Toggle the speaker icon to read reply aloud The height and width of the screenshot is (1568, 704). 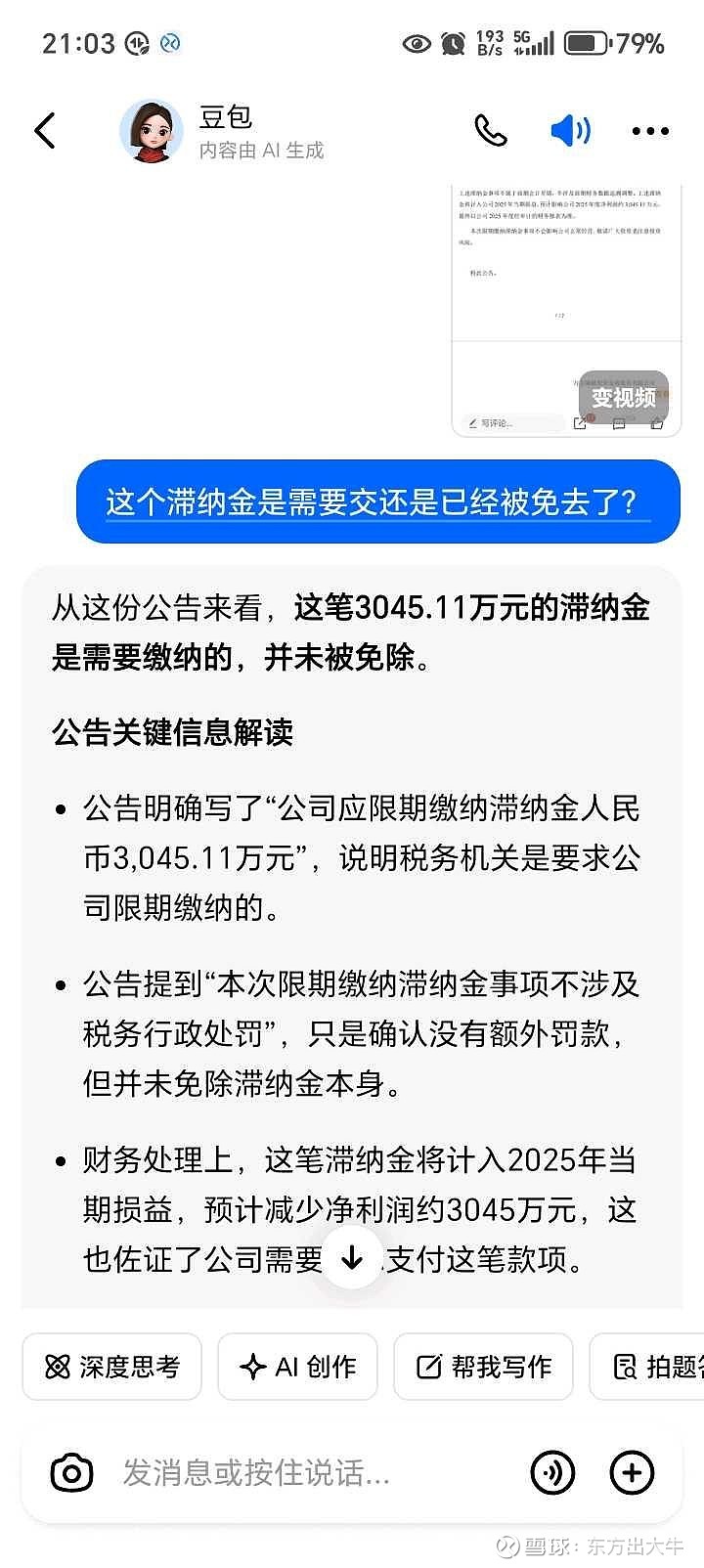coord(570,129)
